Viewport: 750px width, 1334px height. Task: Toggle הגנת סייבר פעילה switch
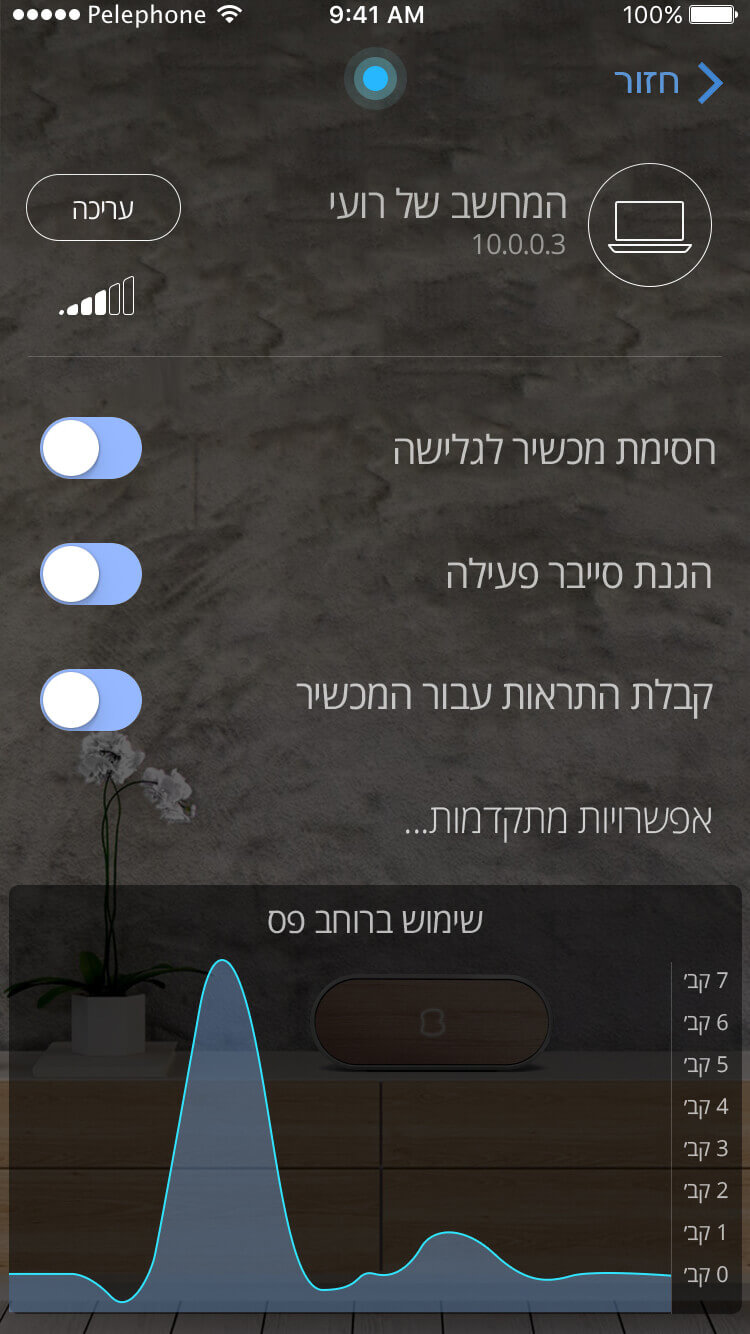point(91,574)
